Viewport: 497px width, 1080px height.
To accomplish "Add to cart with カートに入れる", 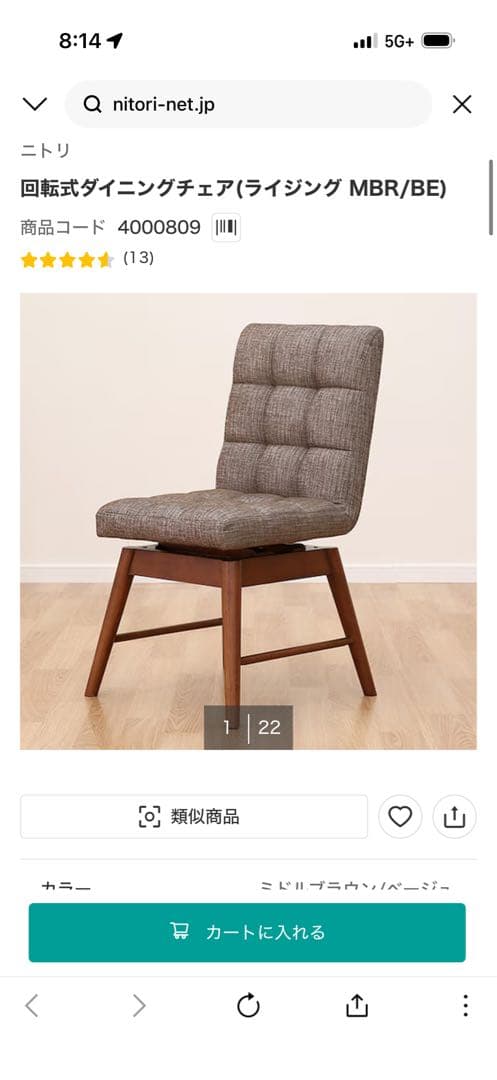I will (x=247, y=932).
